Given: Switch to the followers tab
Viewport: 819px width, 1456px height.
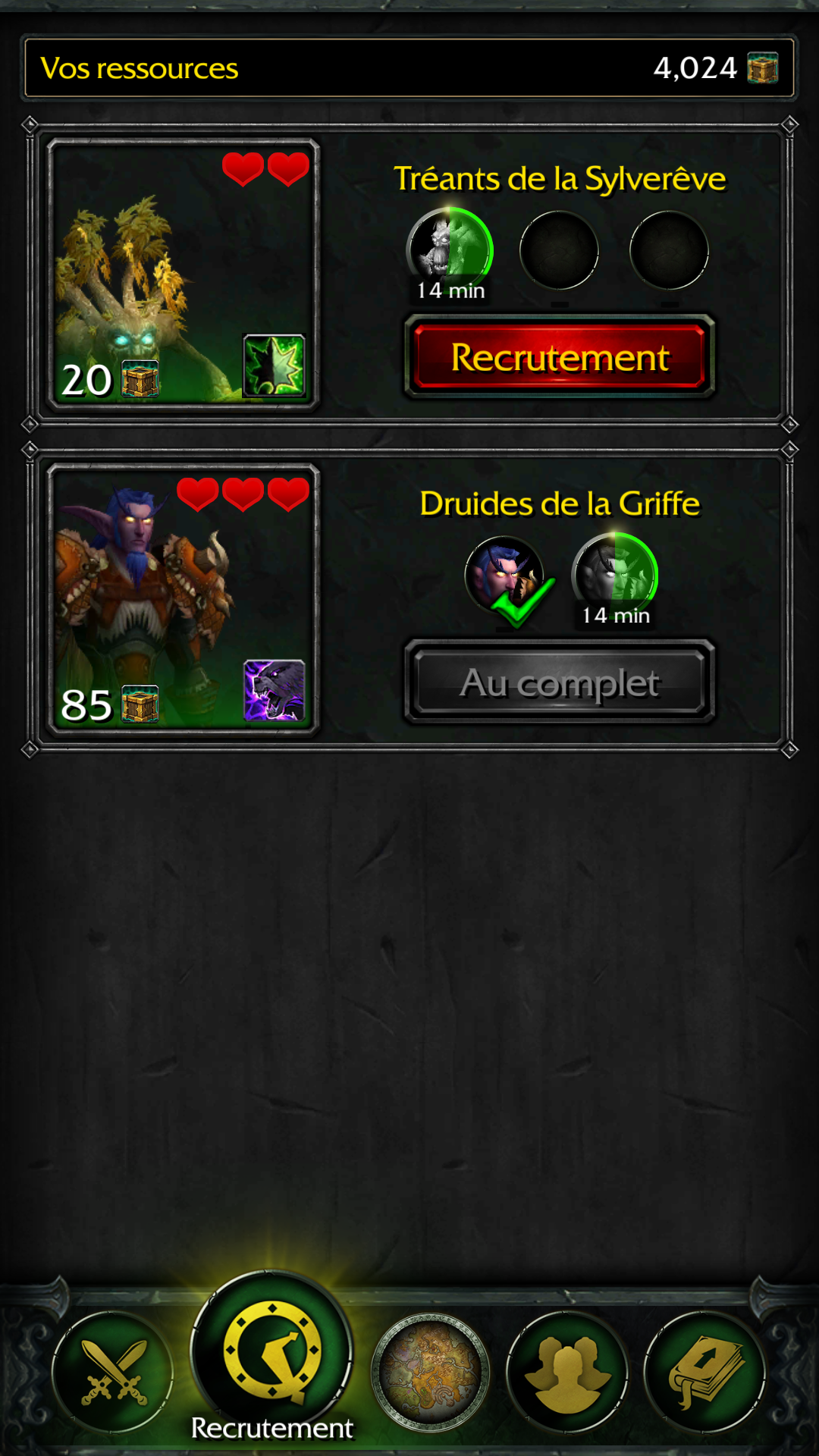Looking at the screenshot, I should click(x=567, y=1371).
